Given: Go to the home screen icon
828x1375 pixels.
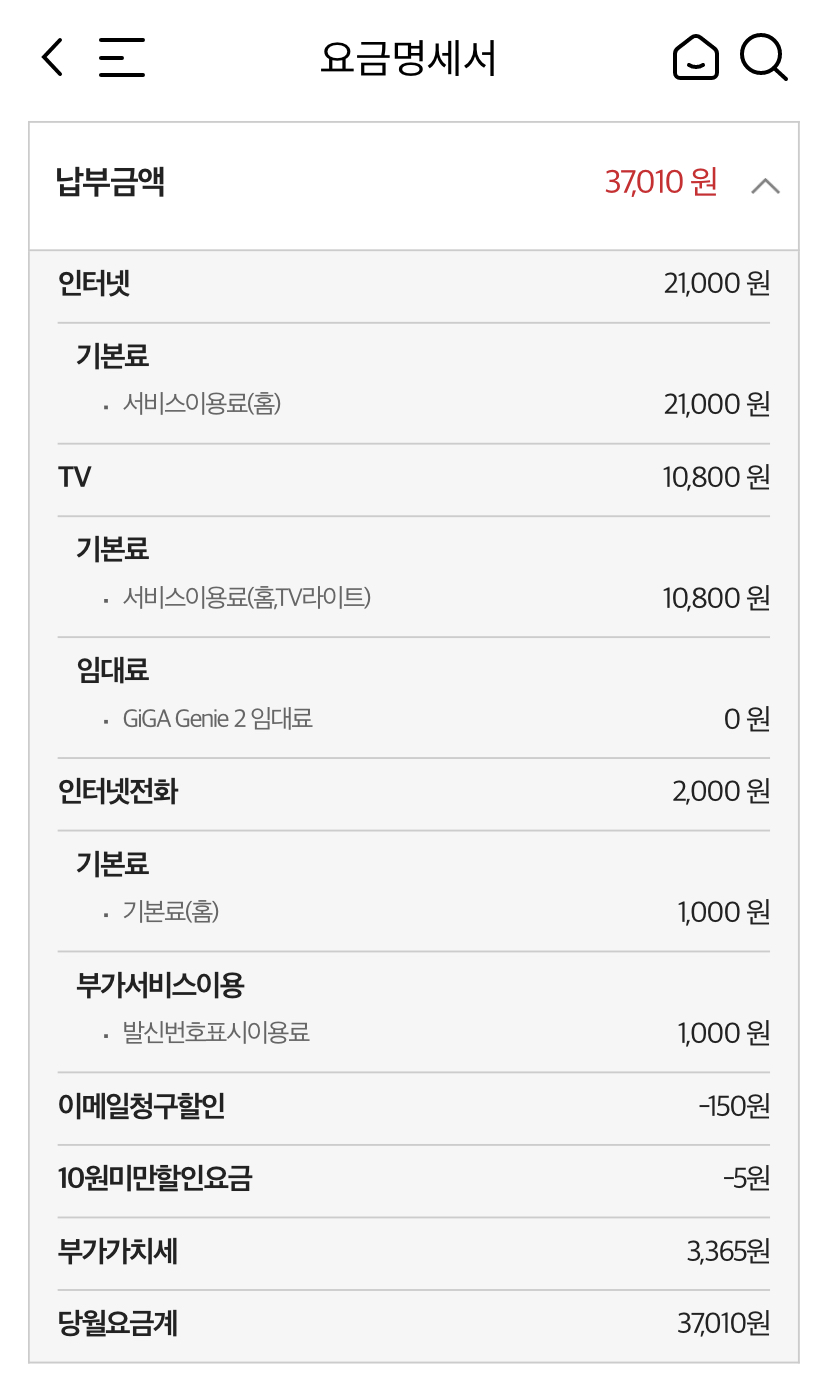Looking at the screenshot, I should pos(695,57).
